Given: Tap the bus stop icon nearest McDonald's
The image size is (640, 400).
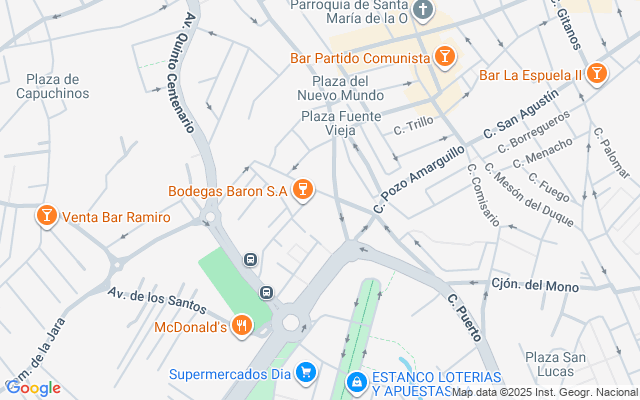Looking at the screenshot, I should click(267, 292).
